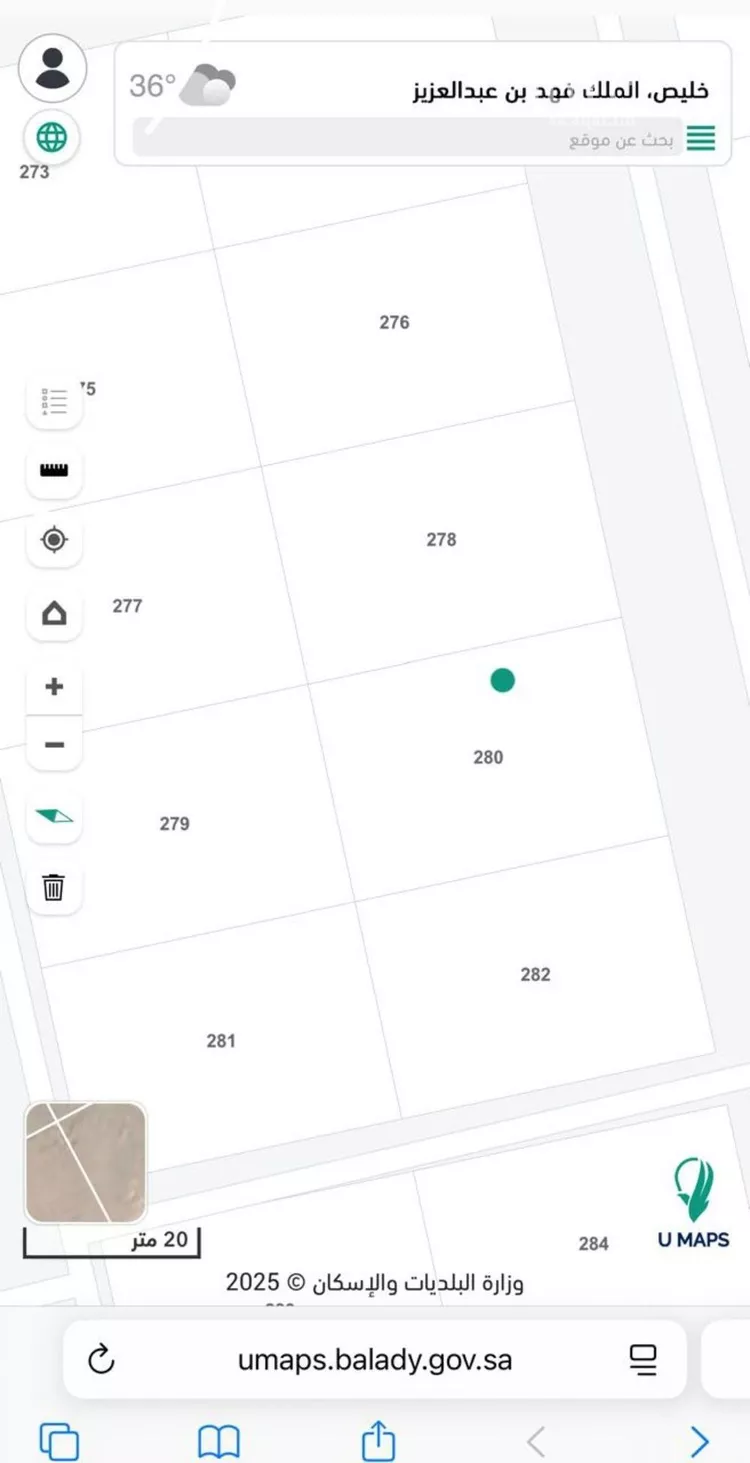Tap the umaps.balady.gov.sa address bar
750x1463 pixels.
(375, 1360)
